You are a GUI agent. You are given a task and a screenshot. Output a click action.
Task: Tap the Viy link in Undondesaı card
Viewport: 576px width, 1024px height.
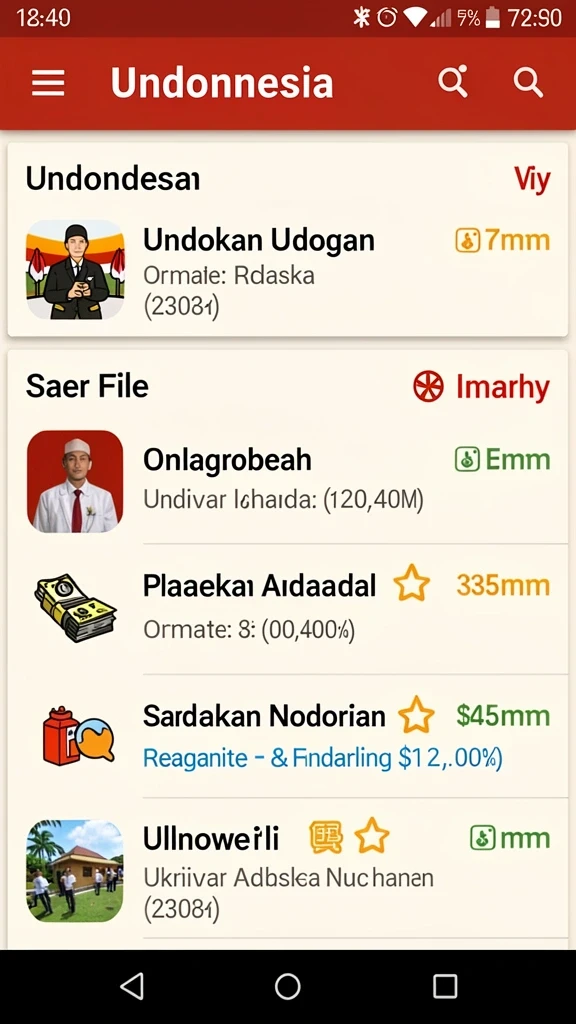532,180
